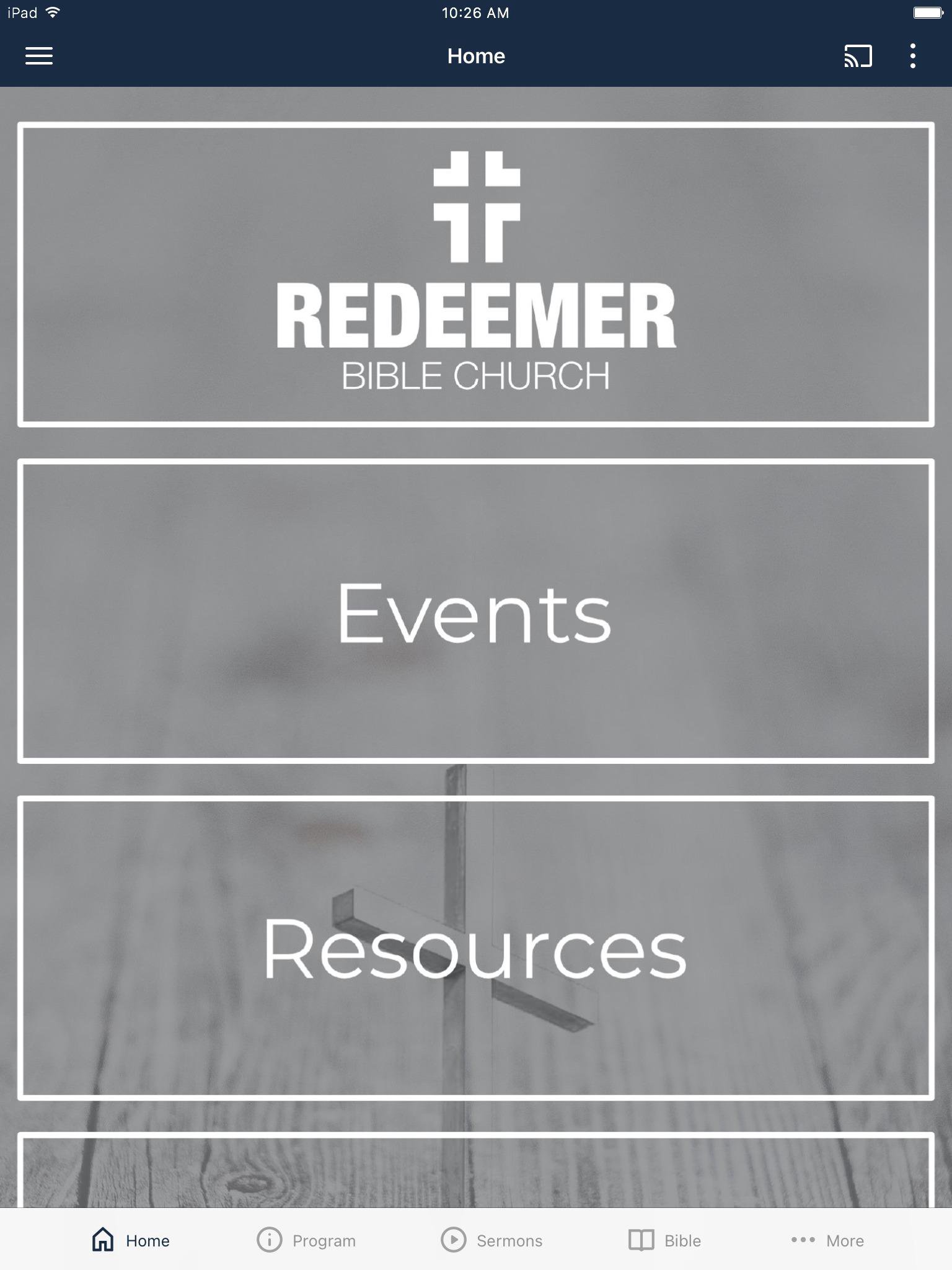
Task: Tap the cast screen icon
Action: 858,56
